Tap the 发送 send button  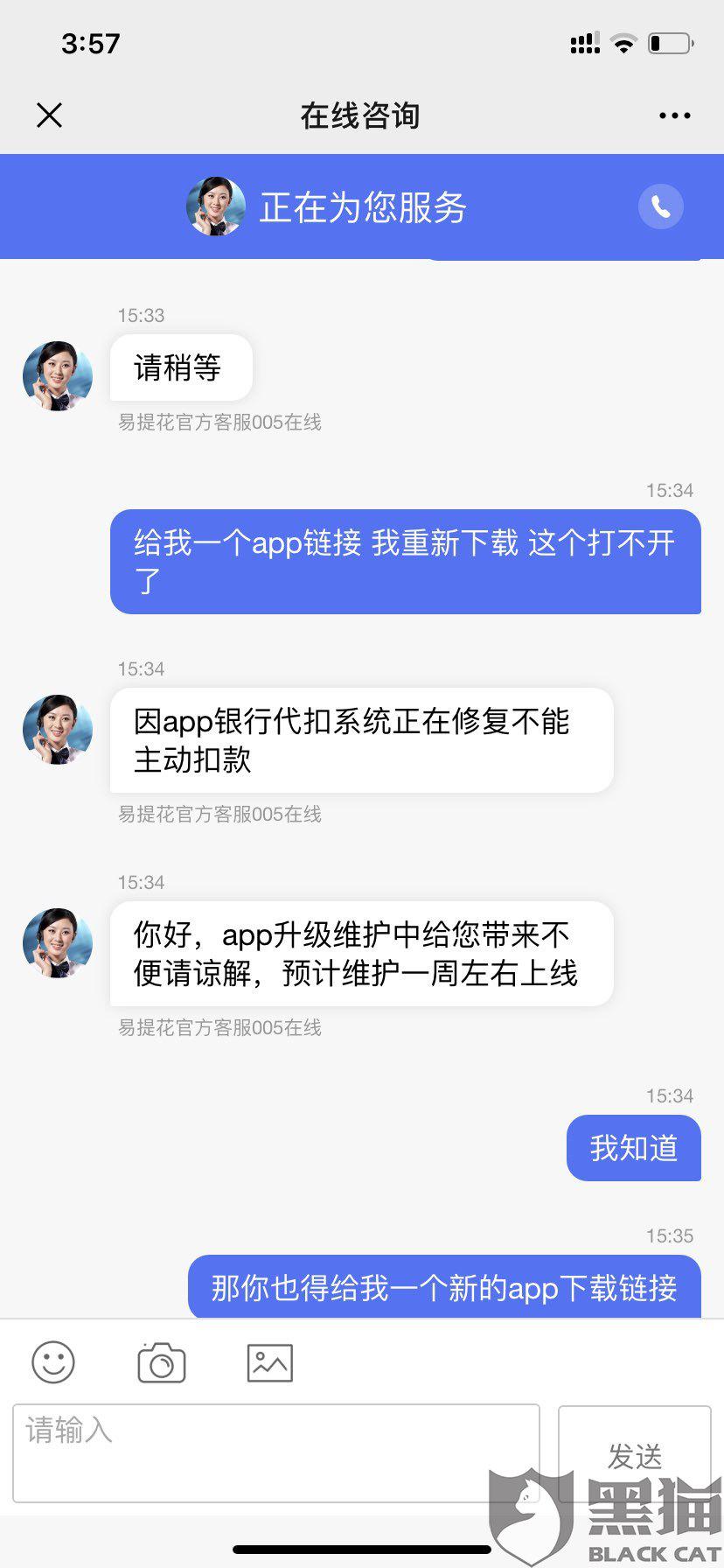635,1455
